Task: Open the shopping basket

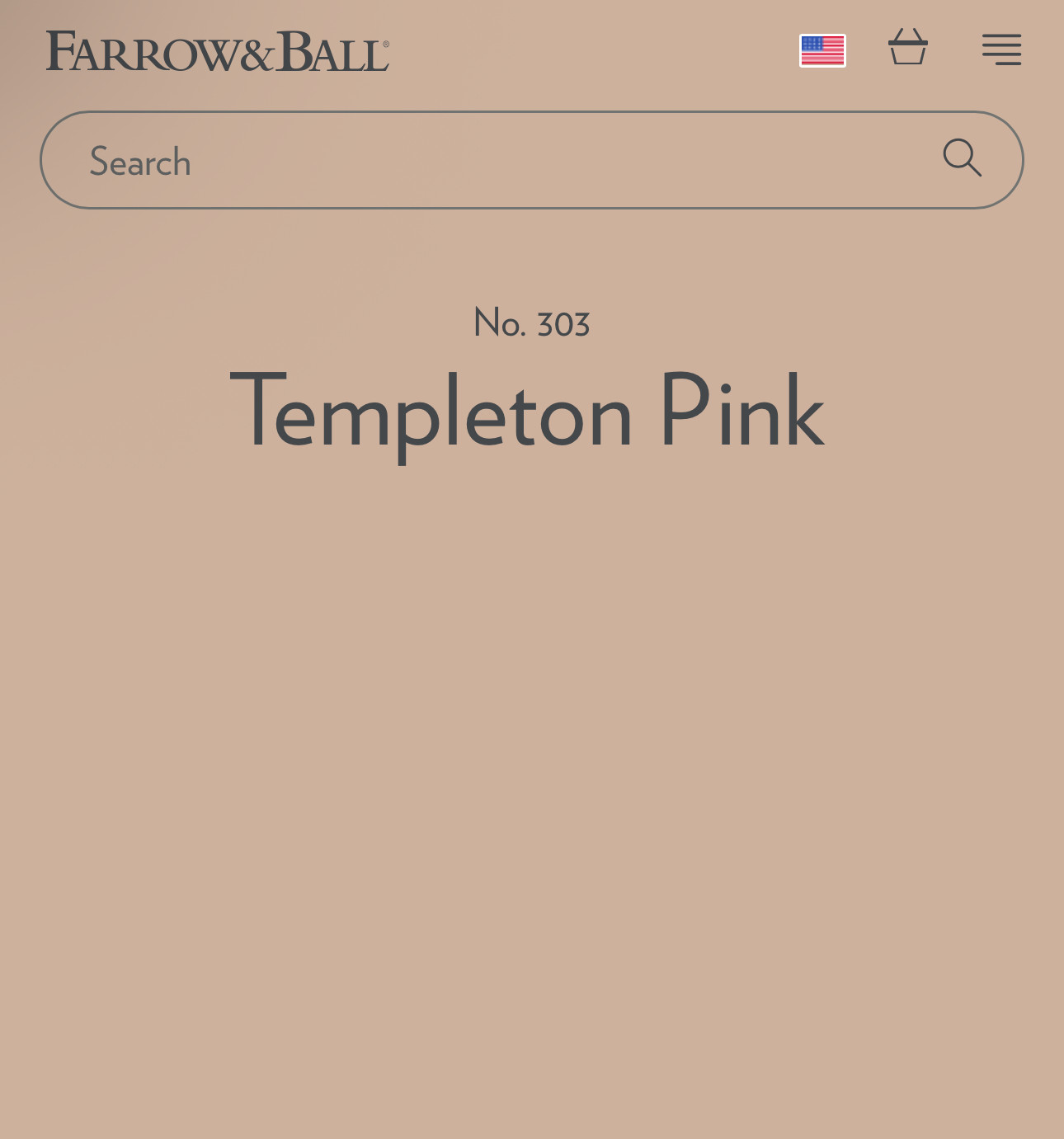Action: (x=907, y=47)
